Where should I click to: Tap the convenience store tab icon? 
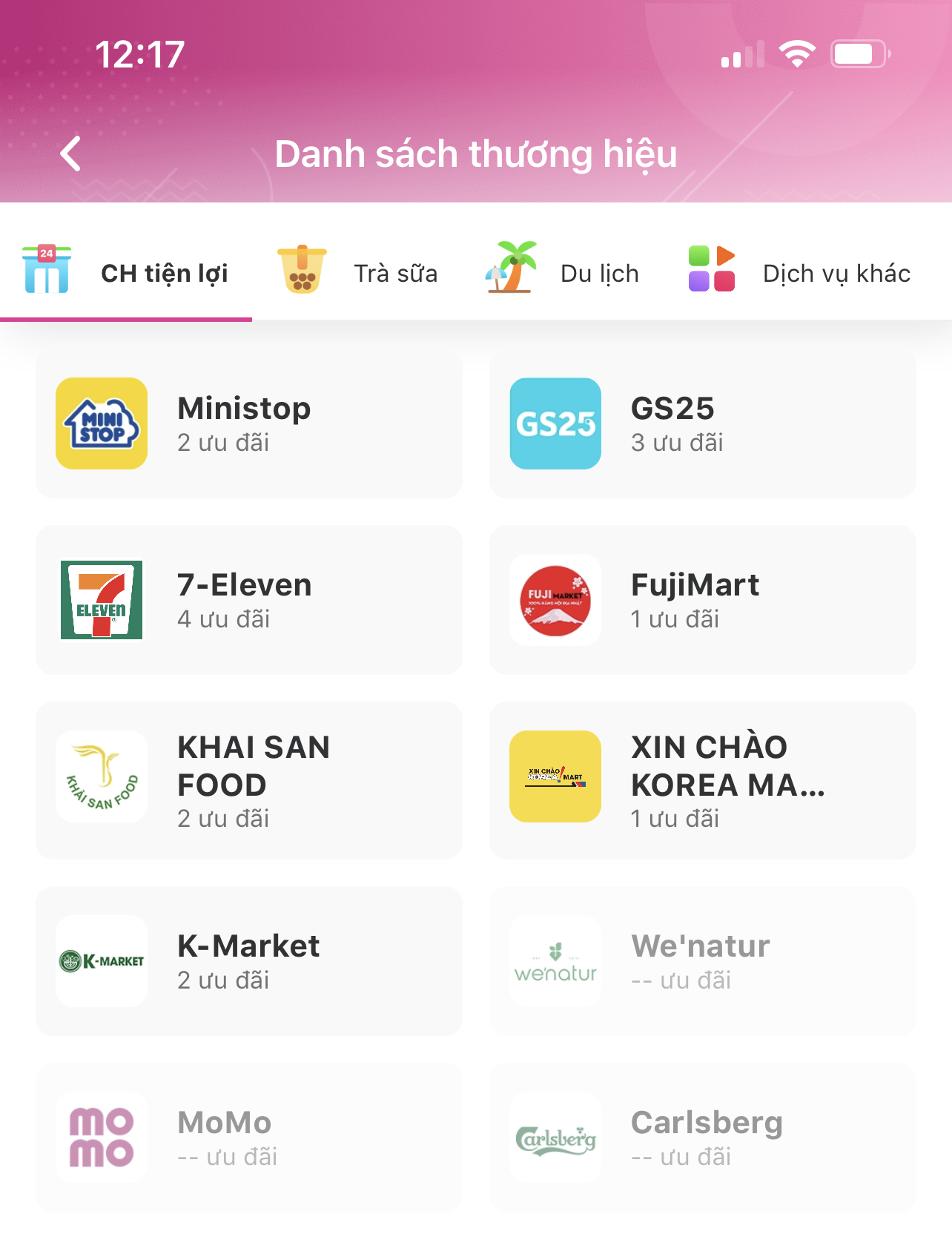tap(47, 268)
